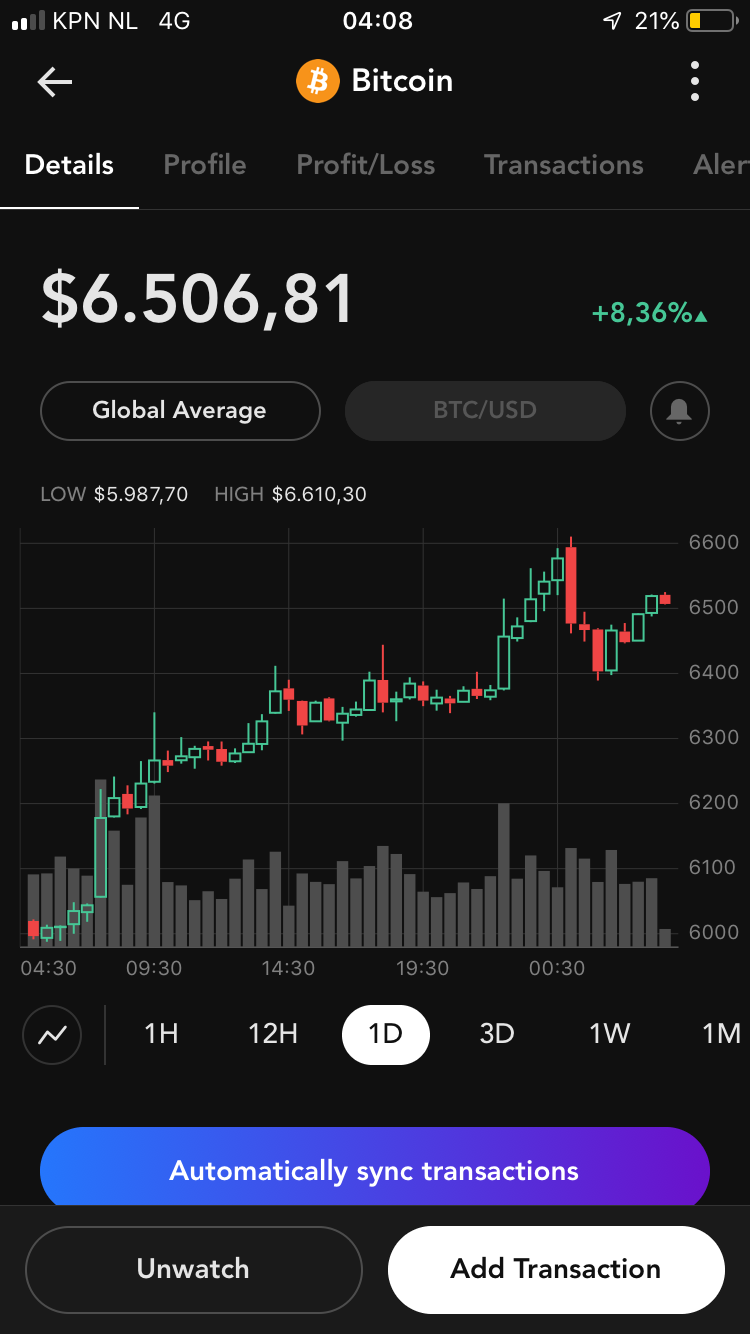750x1334 pixels.
Task: Select the 1D chart range
Action: click(x=385, y=1034)
